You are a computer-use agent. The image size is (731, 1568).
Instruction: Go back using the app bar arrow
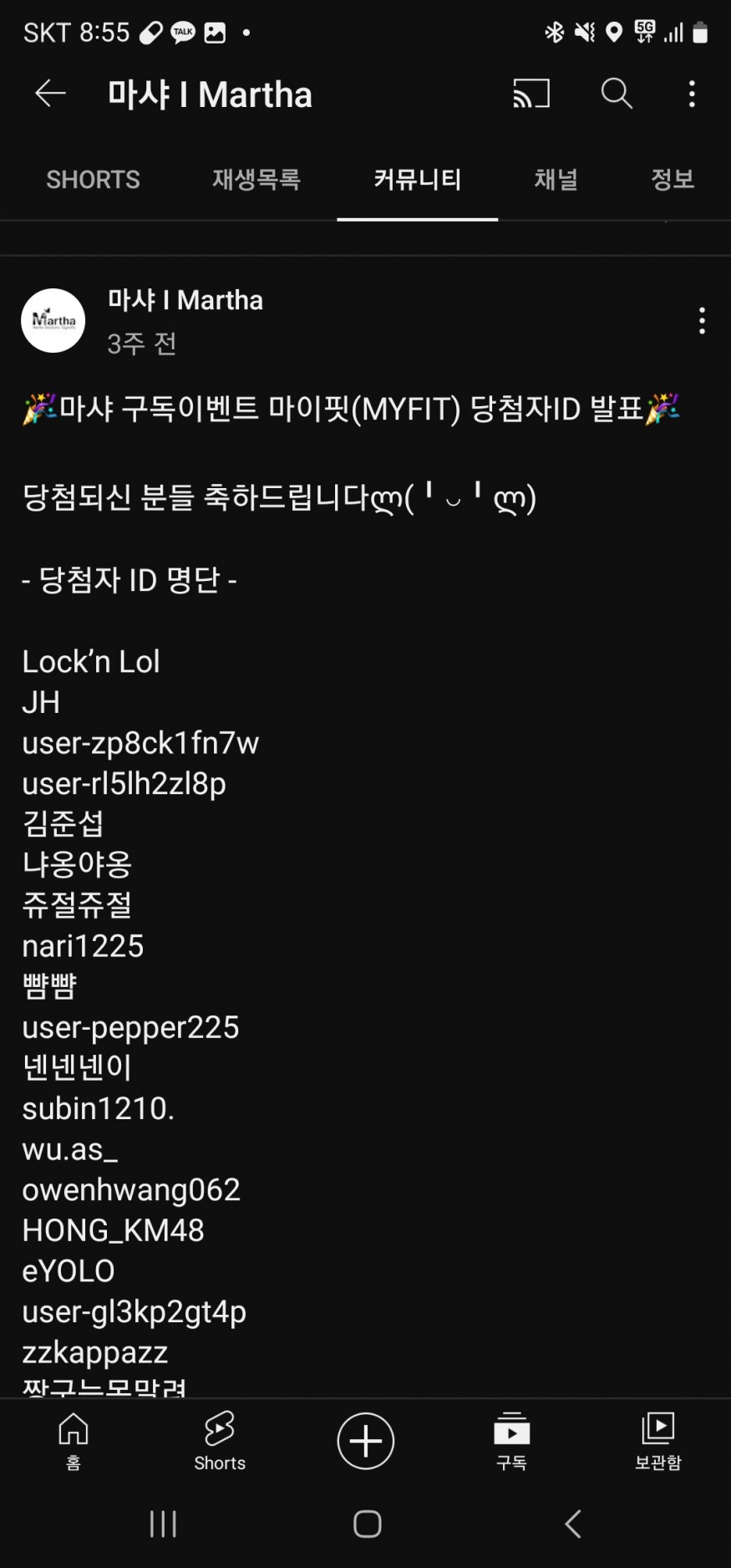[50, 94]
